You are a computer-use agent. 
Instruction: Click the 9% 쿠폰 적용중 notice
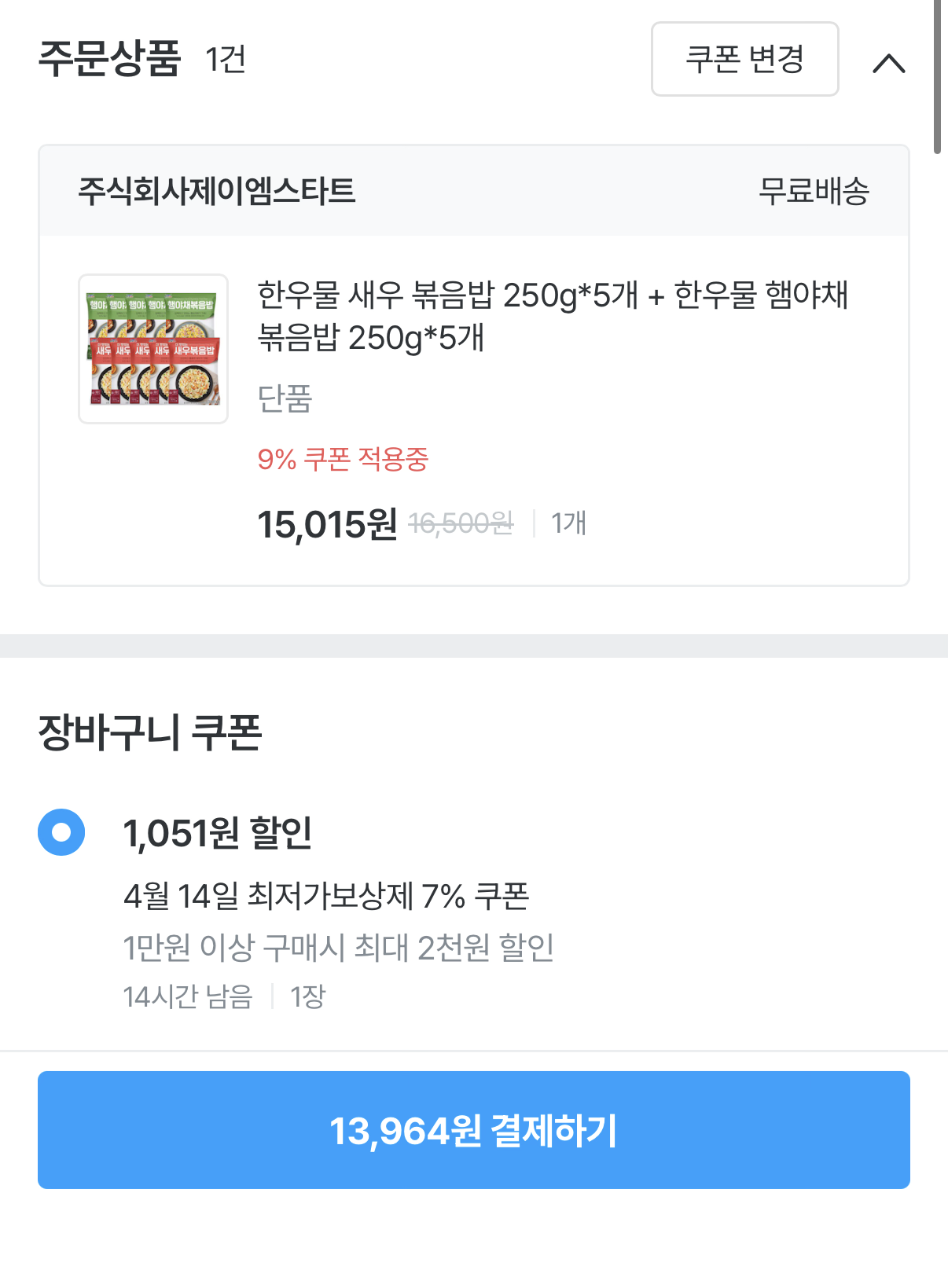[x=344, y=461]
